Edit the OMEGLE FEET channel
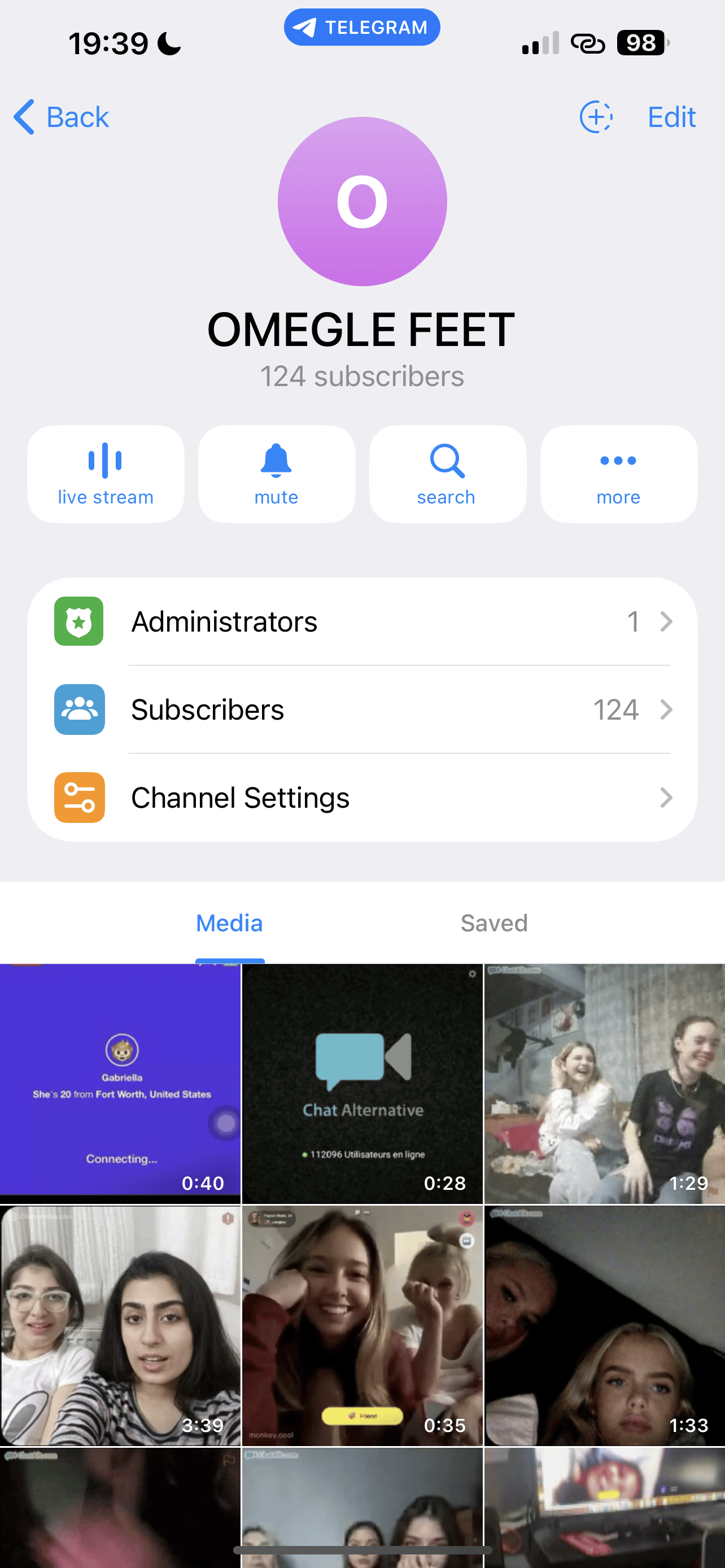This screenshot has height=1568, width=725. click(671, 117)
